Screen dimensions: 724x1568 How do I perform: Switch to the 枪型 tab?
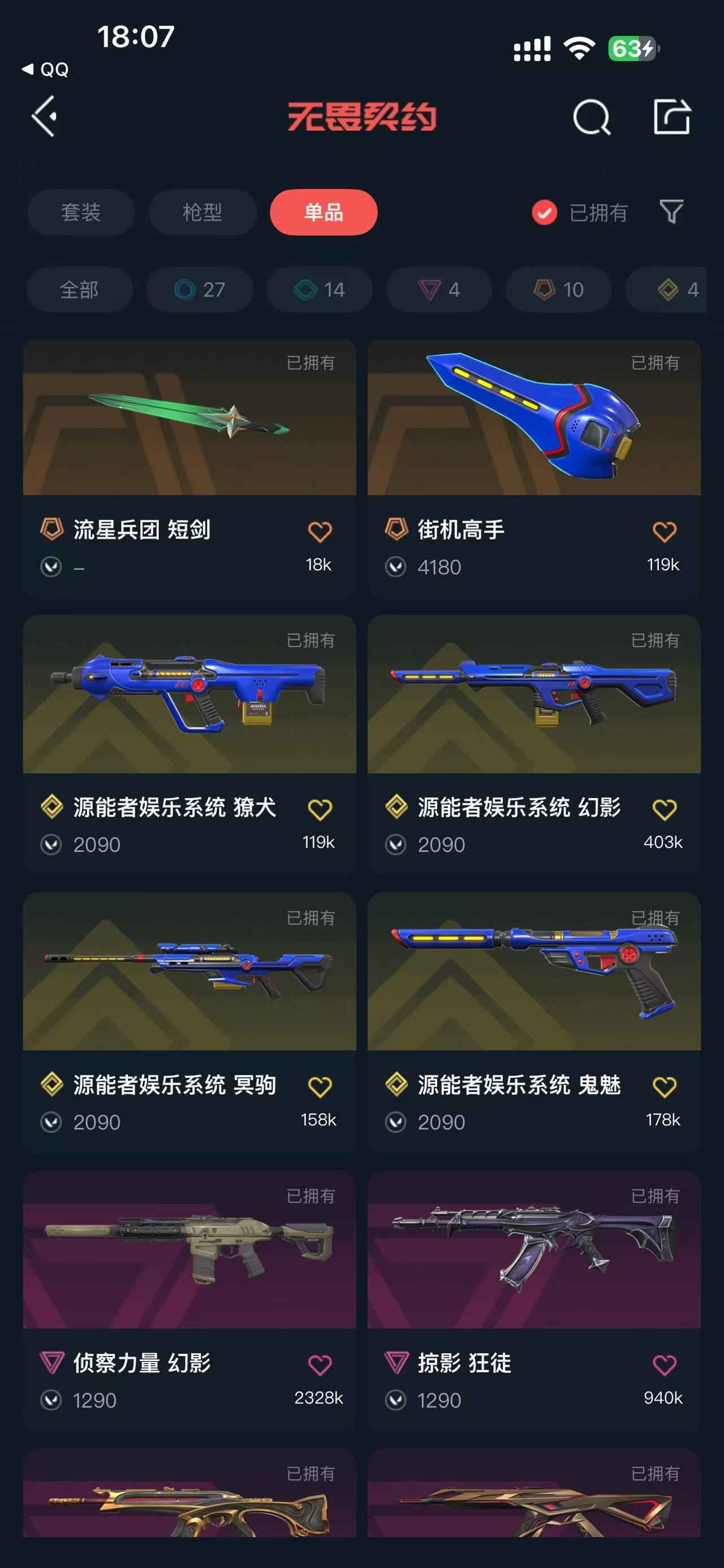(x=202, y=213)
